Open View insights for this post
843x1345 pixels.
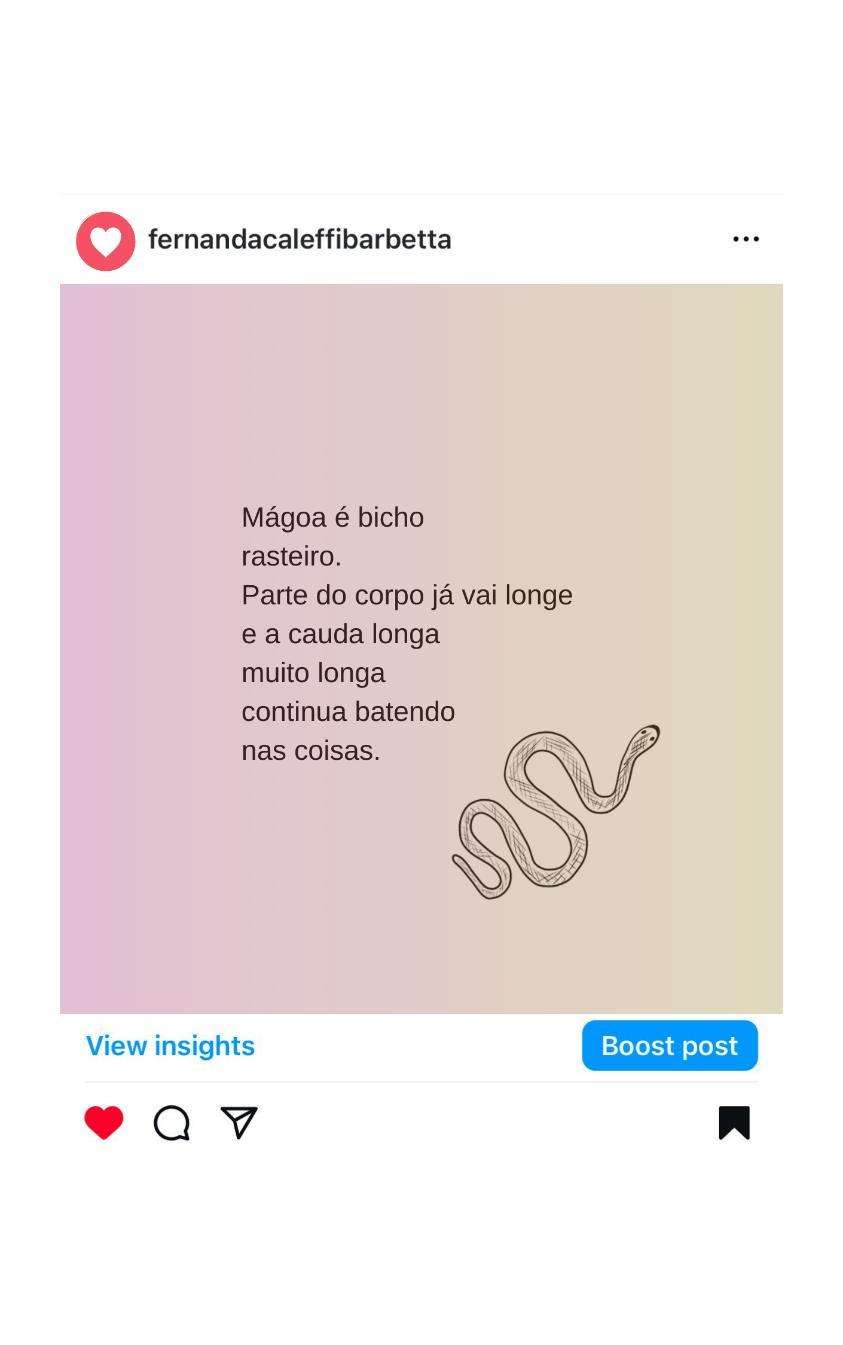[170, 1045]
